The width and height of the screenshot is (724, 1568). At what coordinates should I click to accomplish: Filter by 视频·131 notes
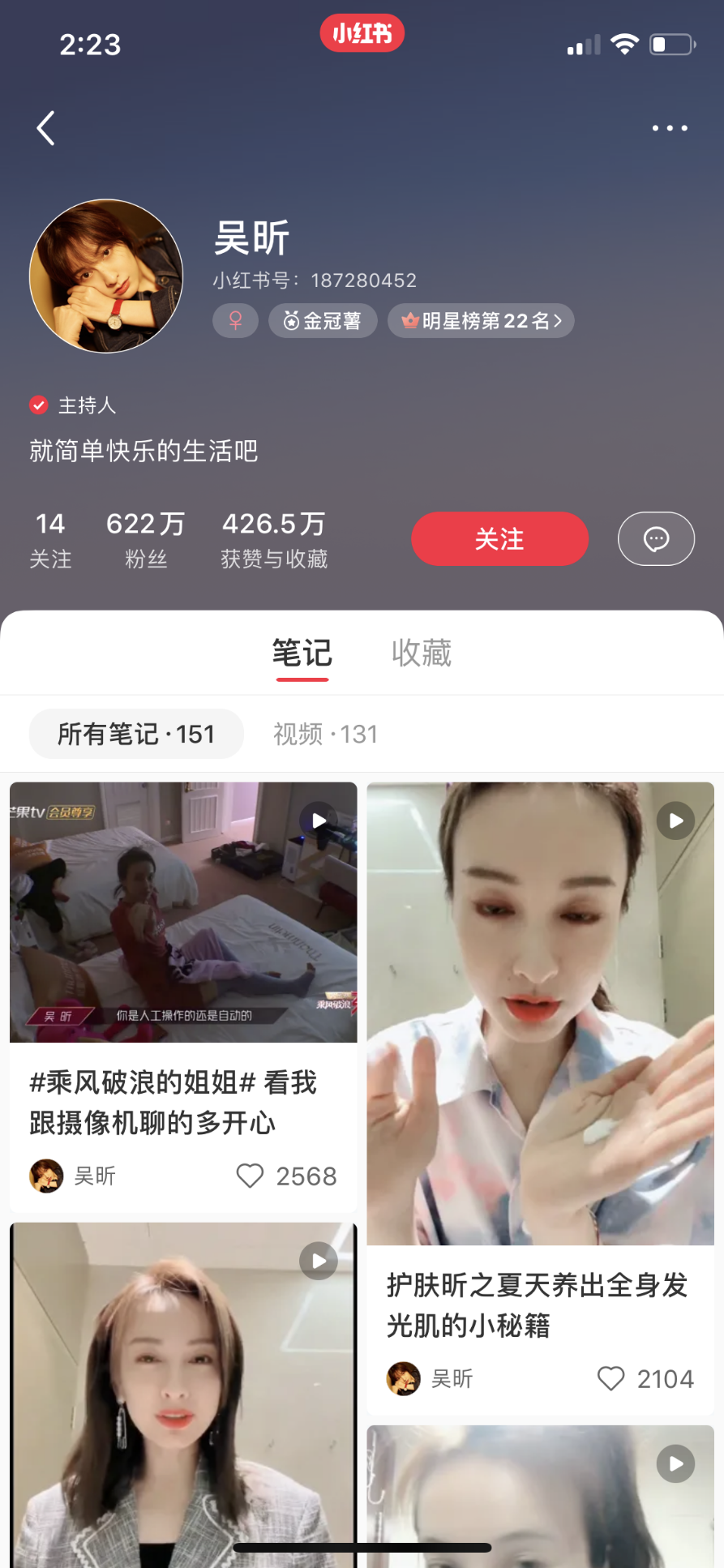(x=326, y=734)
